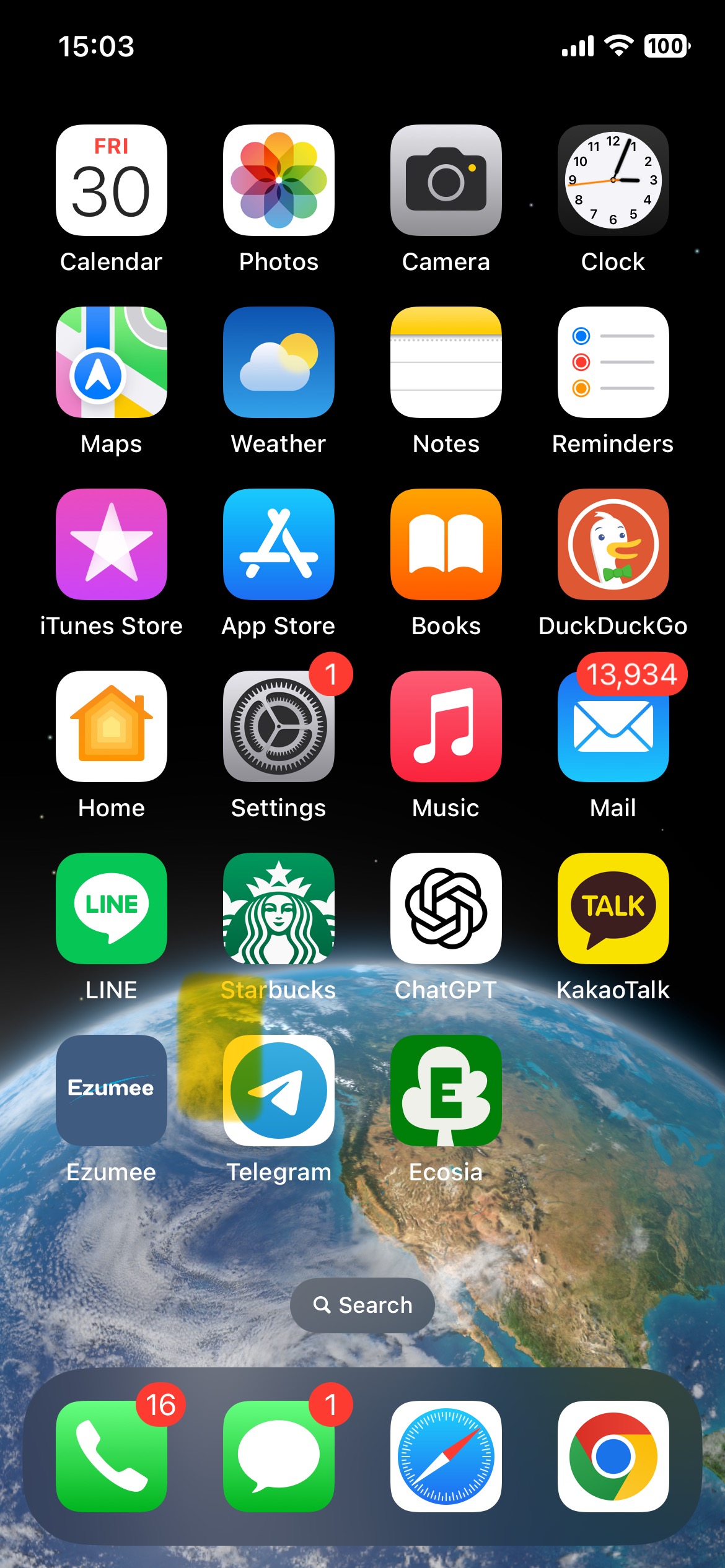Viewport: 725px width, 1568px height.
Task: Open the Clock app
Action: pos(613,181)
